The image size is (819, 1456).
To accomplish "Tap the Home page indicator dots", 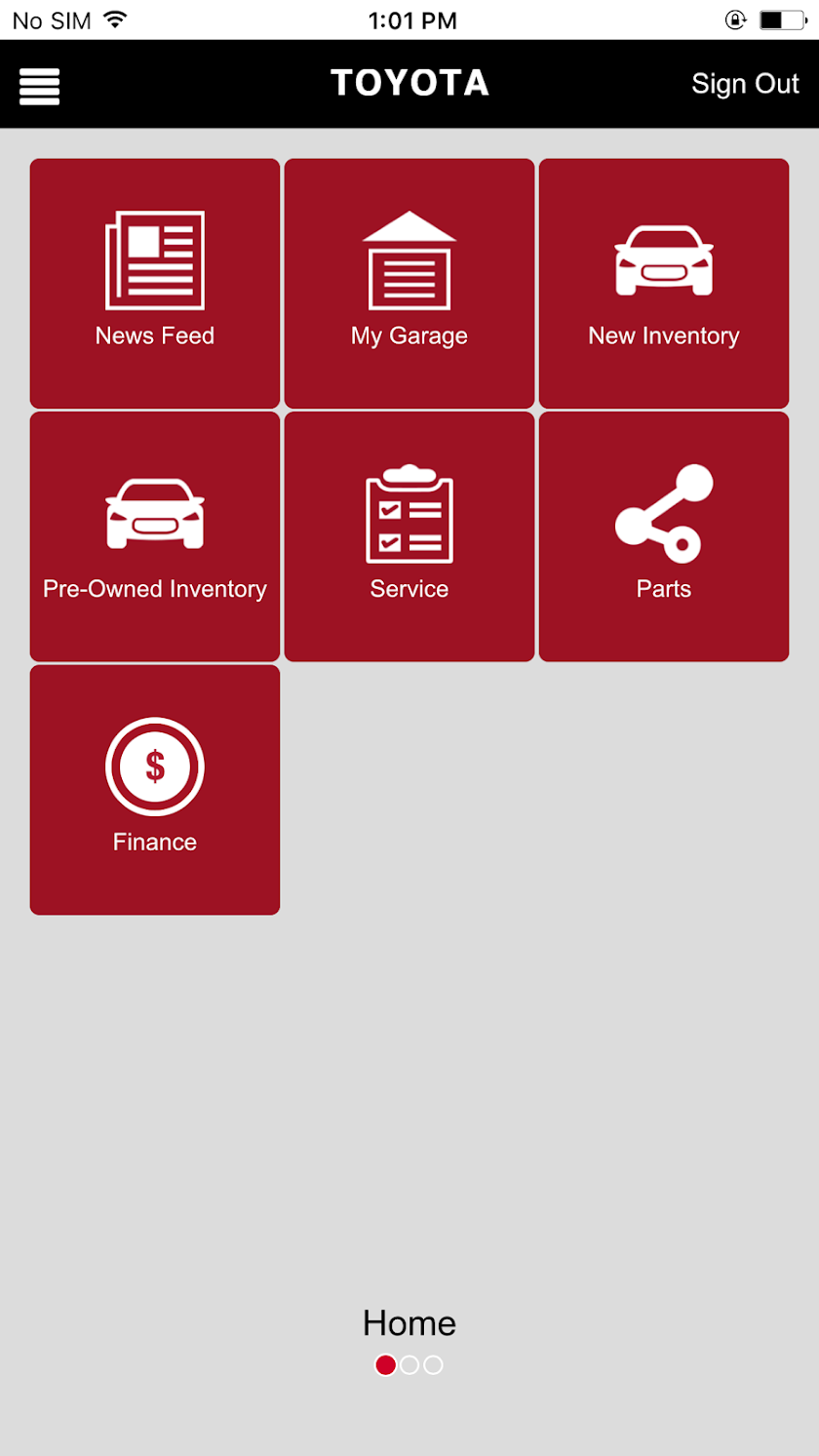I will pyautogui.click(x=409, y=1365).
